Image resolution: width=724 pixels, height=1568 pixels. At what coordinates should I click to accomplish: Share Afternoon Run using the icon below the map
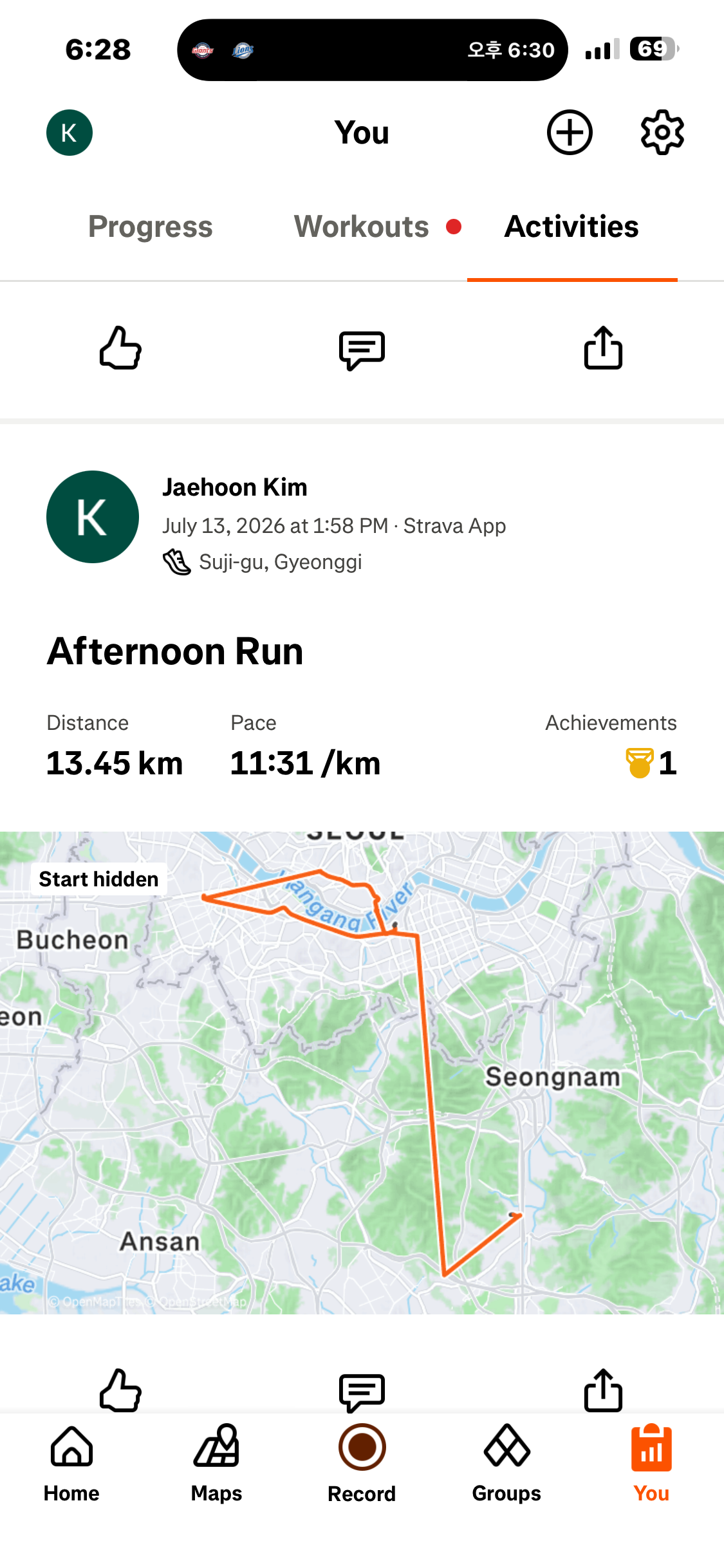[x=603, y=1390]
